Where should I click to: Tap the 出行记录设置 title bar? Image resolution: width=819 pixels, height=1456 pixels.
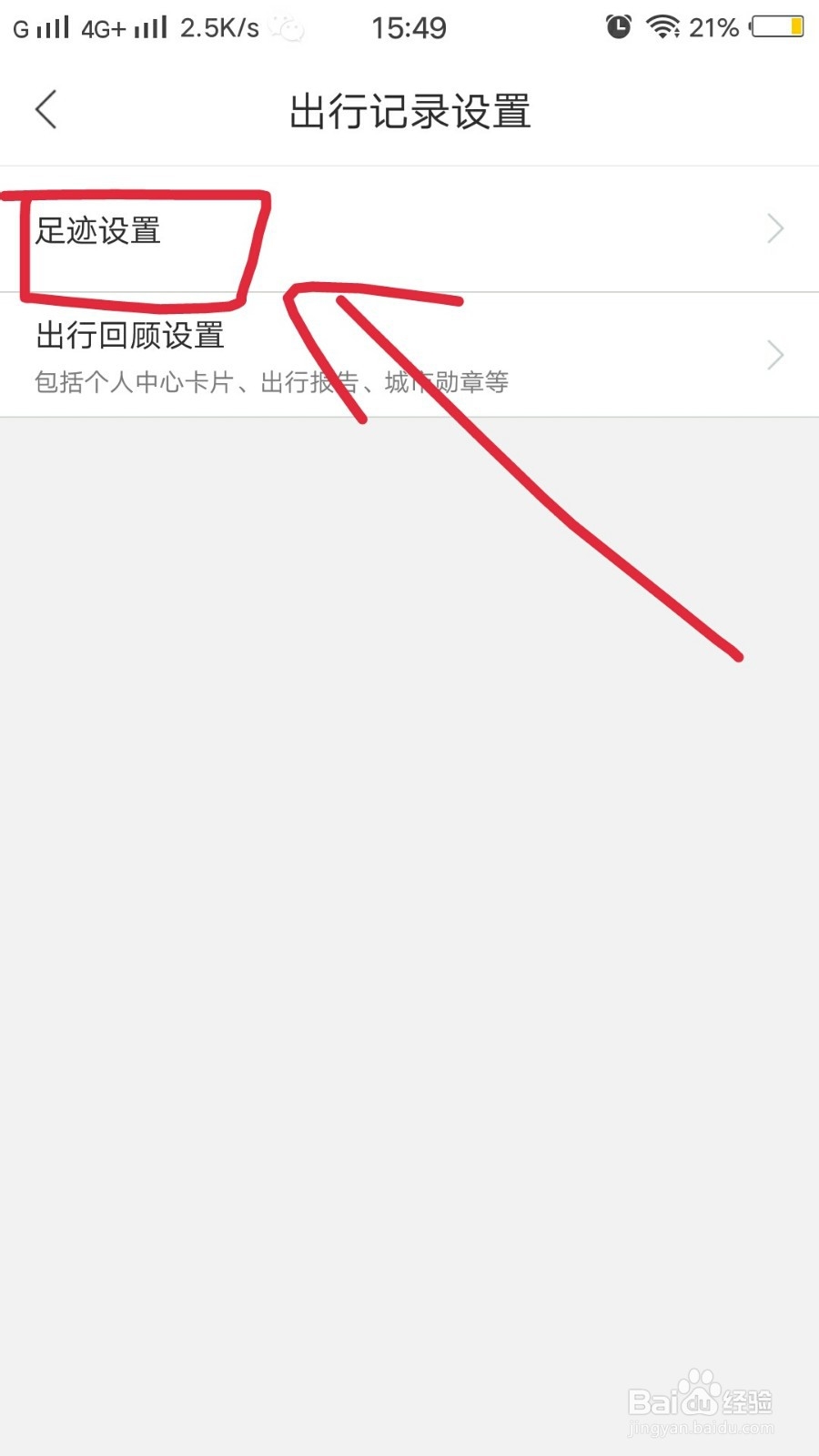tap(409, 111)
